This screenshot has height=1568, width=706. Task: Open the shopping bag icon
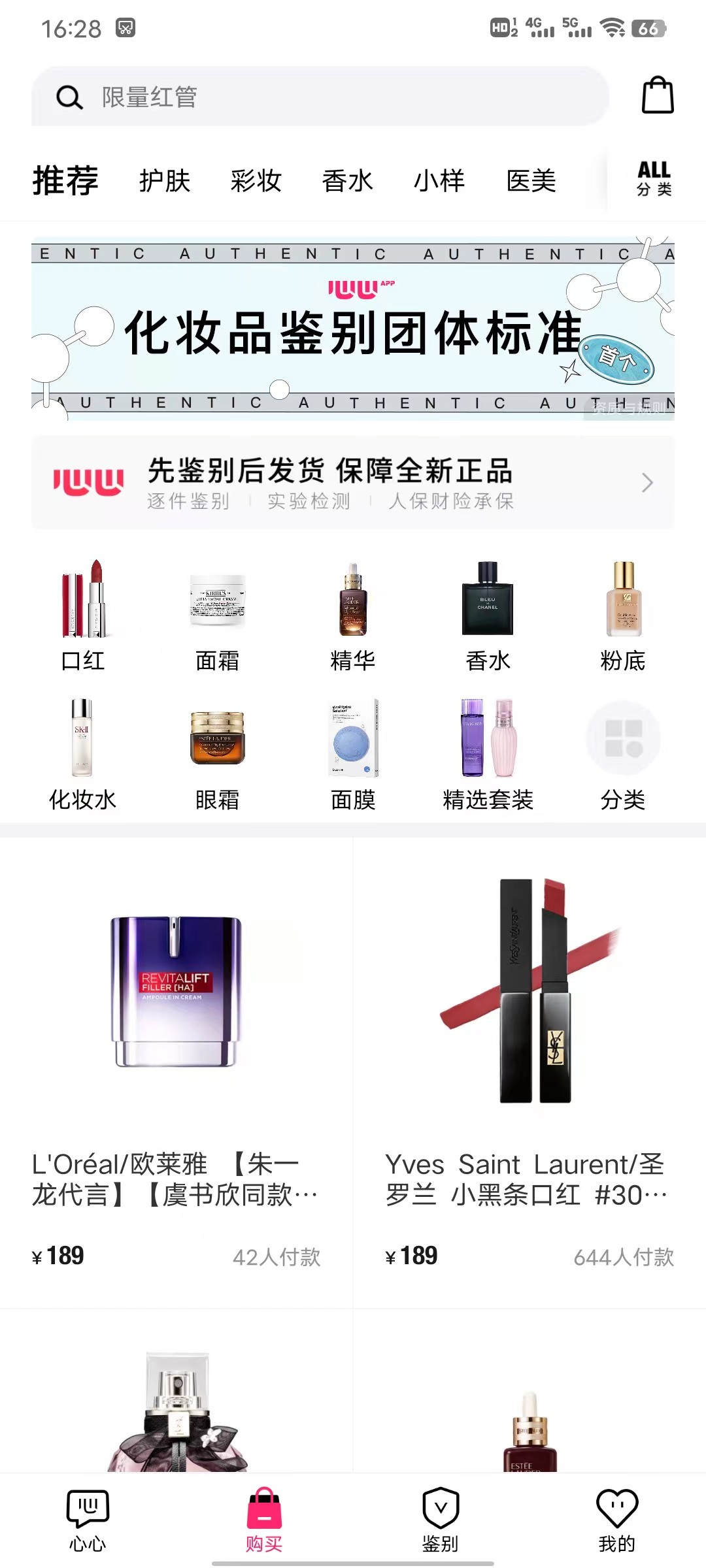[x=658, y=95]
